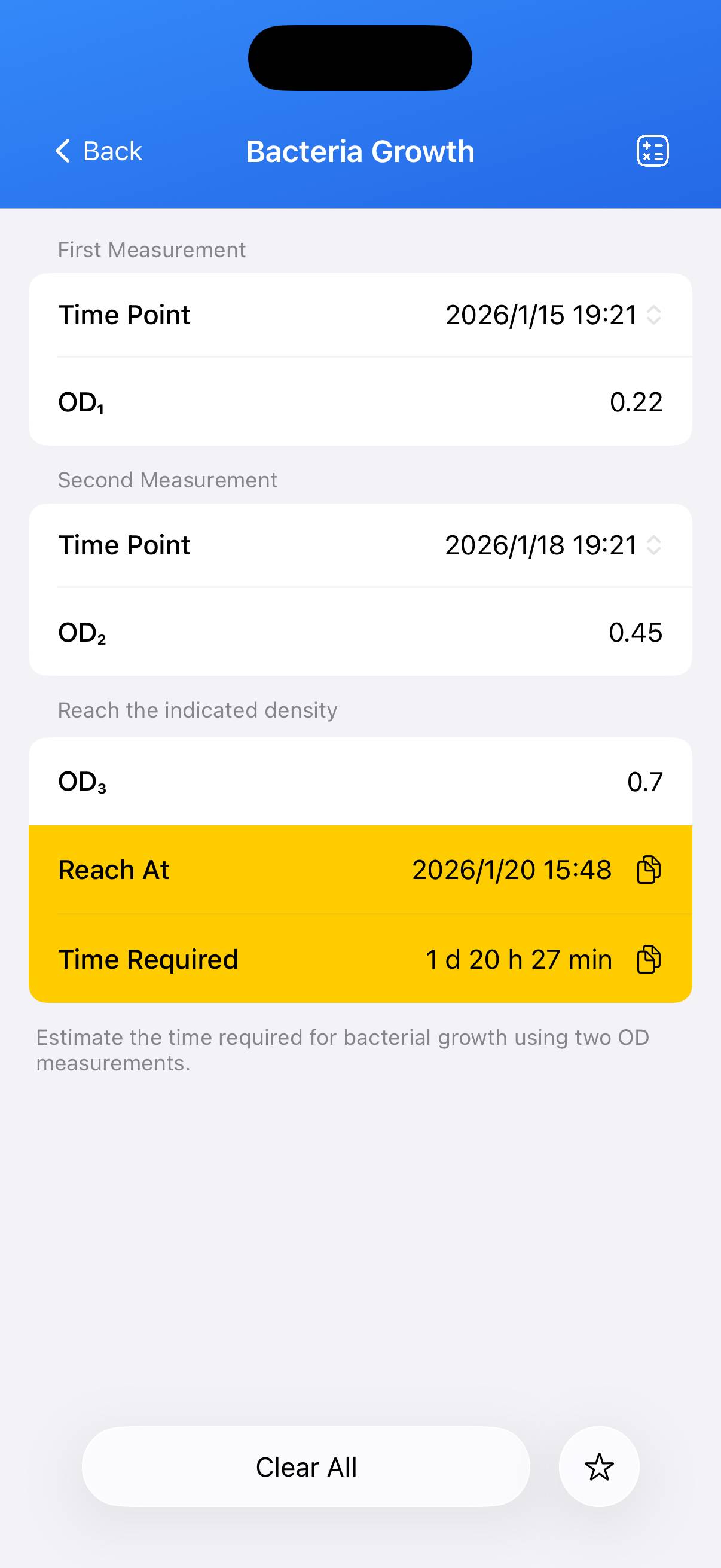This screenshot has width=721, height=1568.
Task: Change the first measurement time point
Action: [552, 315]
